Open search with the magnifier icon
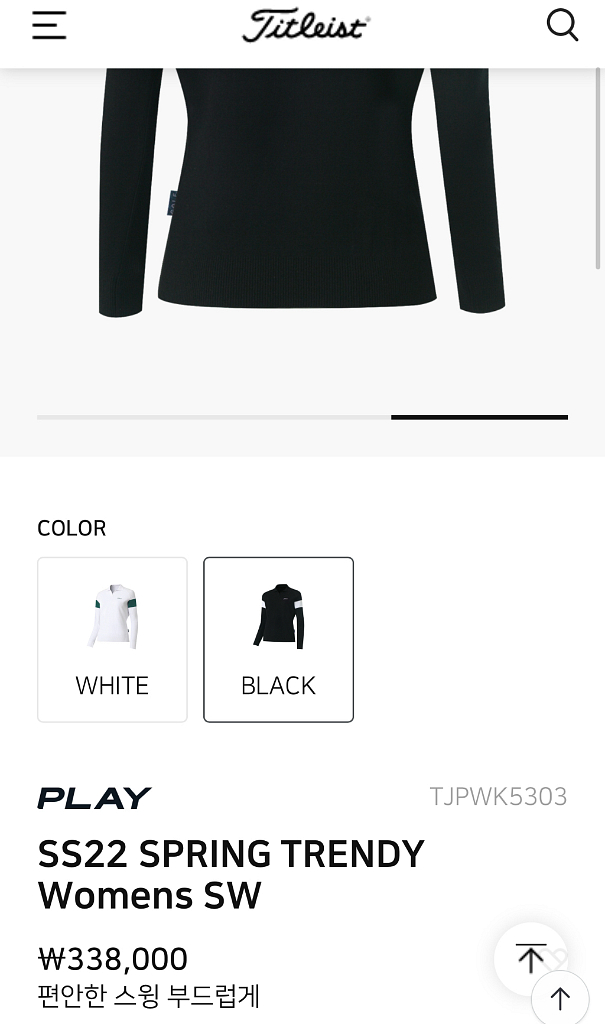The image size is (605, 1024). click(562, 25)
